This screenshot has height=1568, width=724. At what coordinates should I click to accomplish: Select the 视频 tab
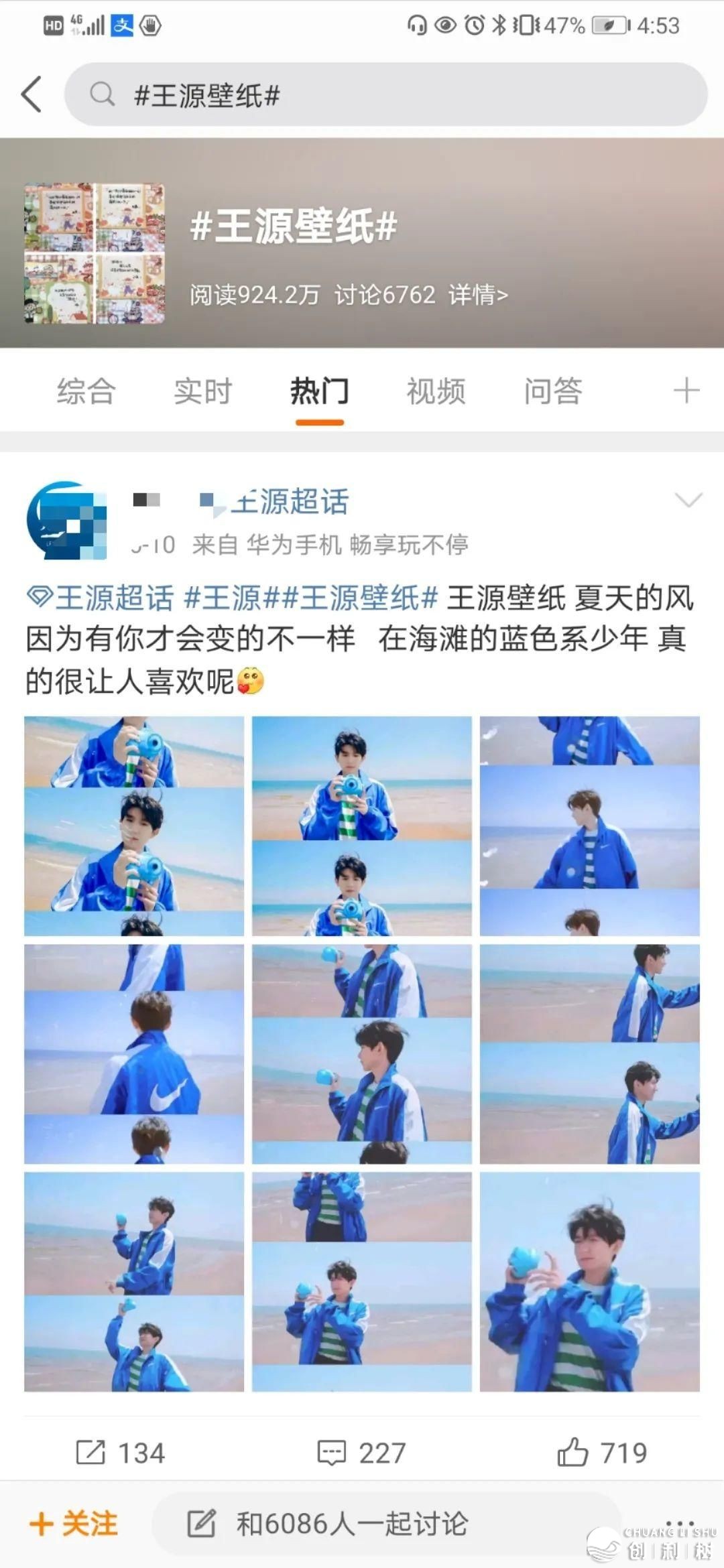(436, 391)
